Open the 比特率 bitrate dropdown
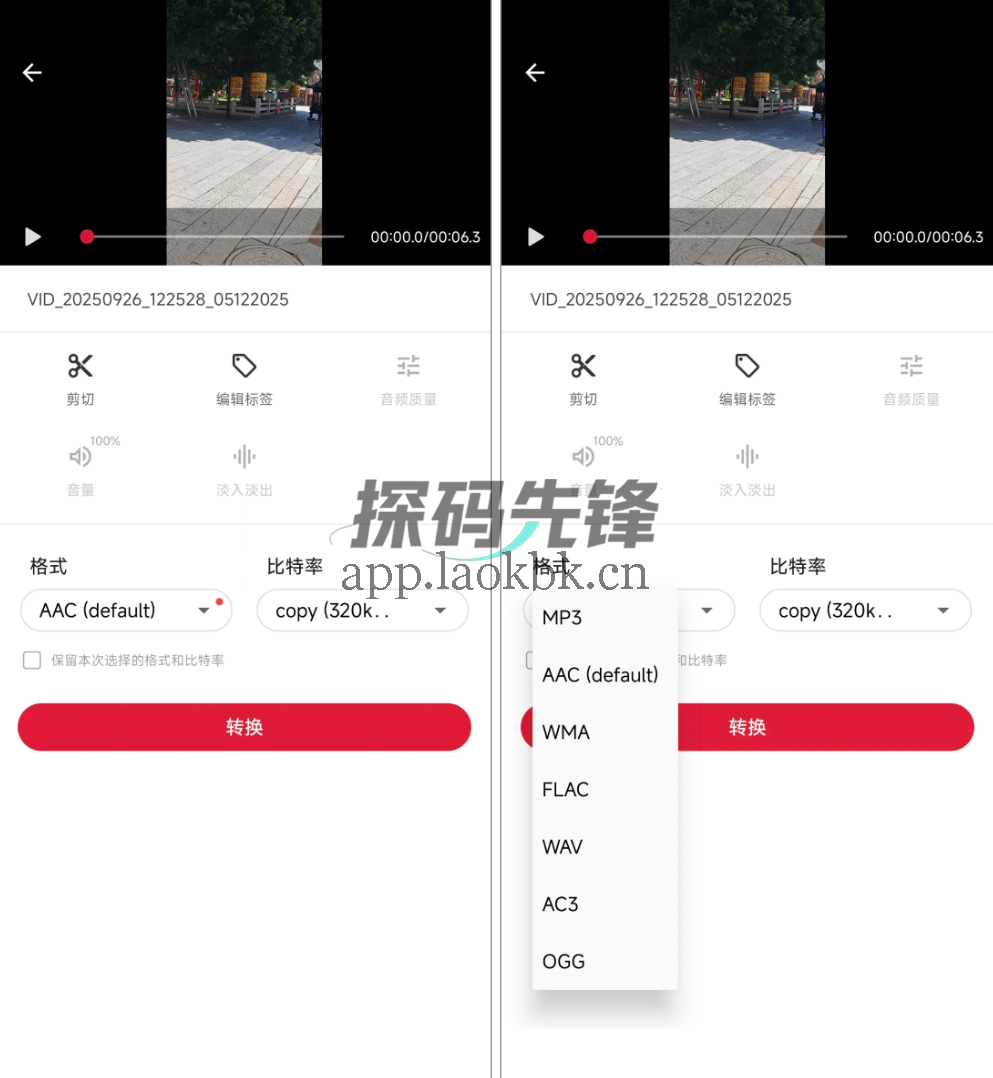This screenshot has height=1078, width=993. tap(362, 610)
